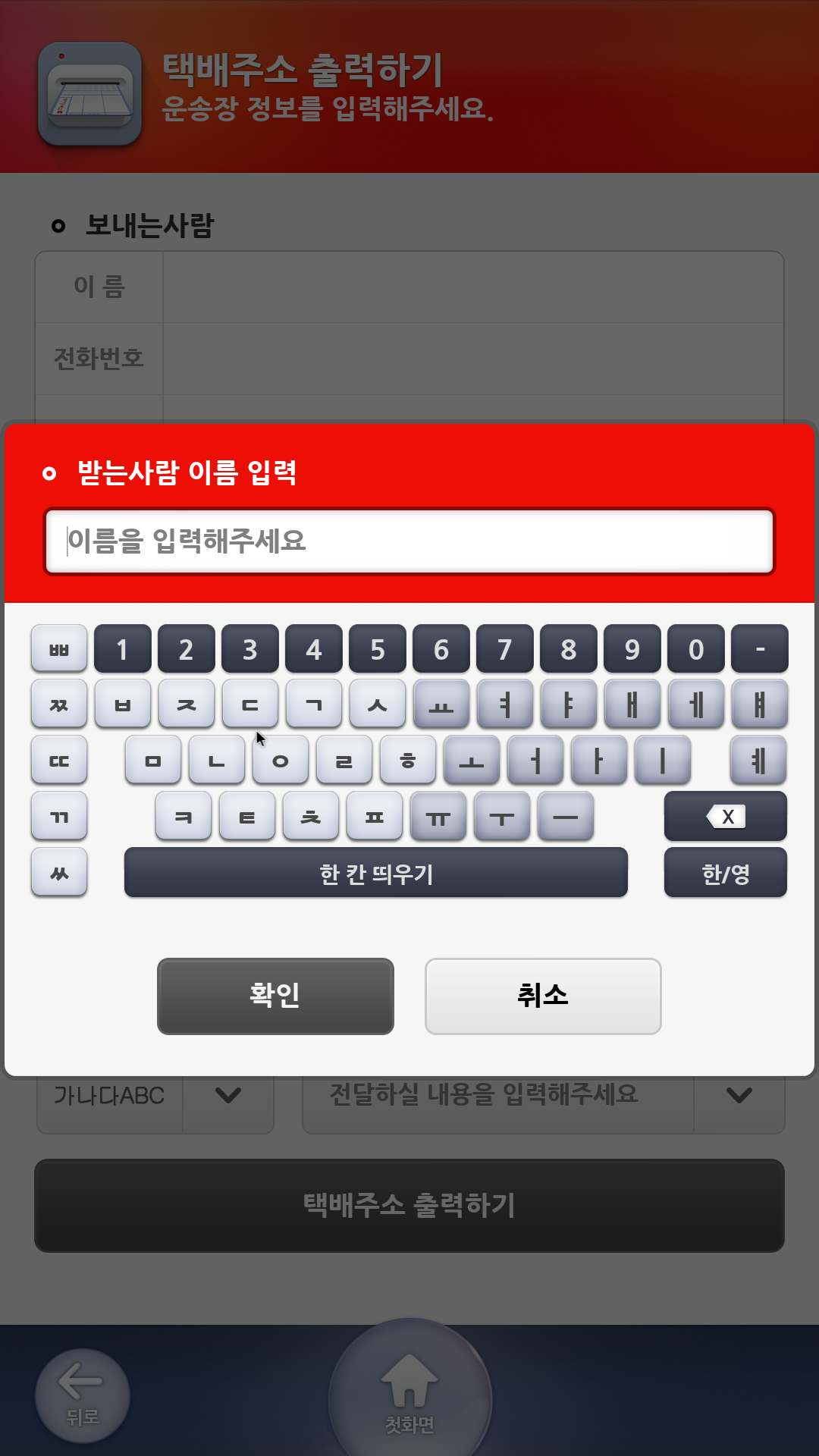Tap the ㅃ double consonant key
This screenshot has width=819, height=1456.
click(x=59, y=649)
